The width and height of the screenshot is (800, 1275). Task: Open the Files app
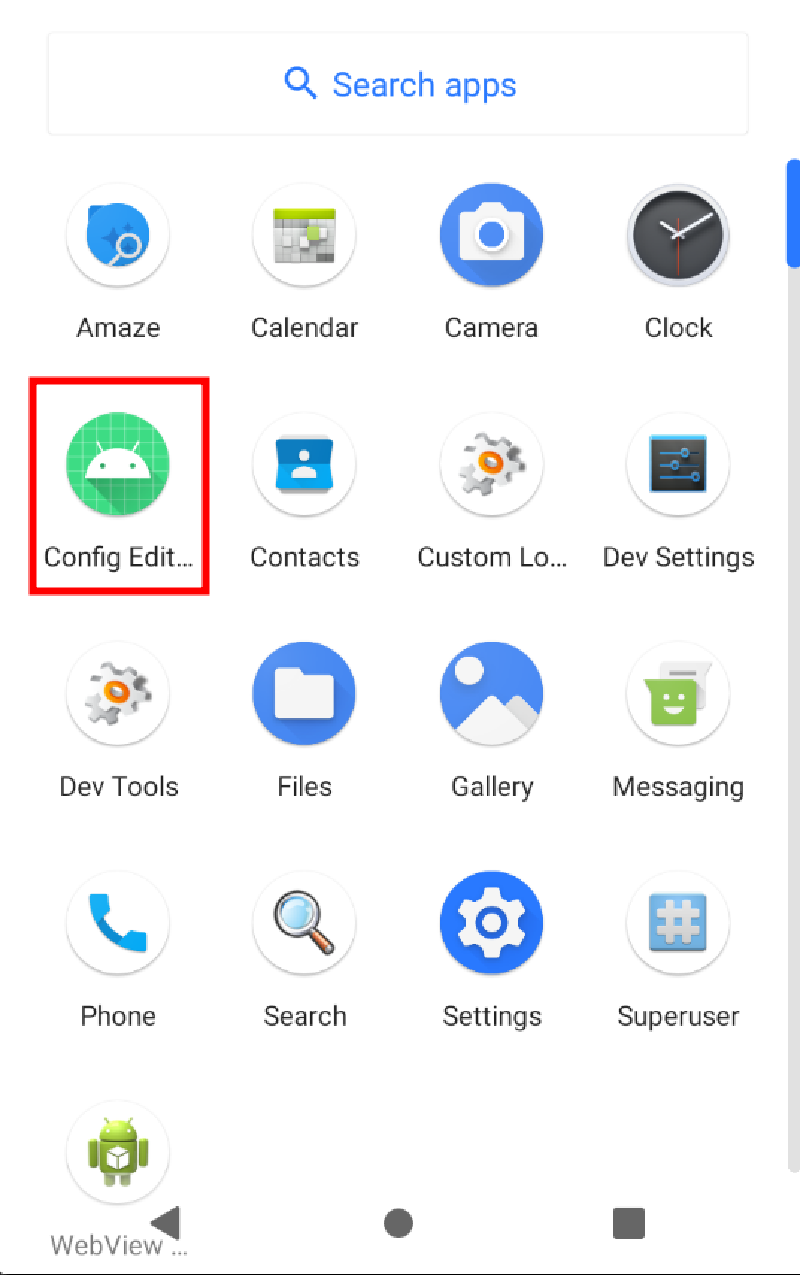(x=305, y=694)
